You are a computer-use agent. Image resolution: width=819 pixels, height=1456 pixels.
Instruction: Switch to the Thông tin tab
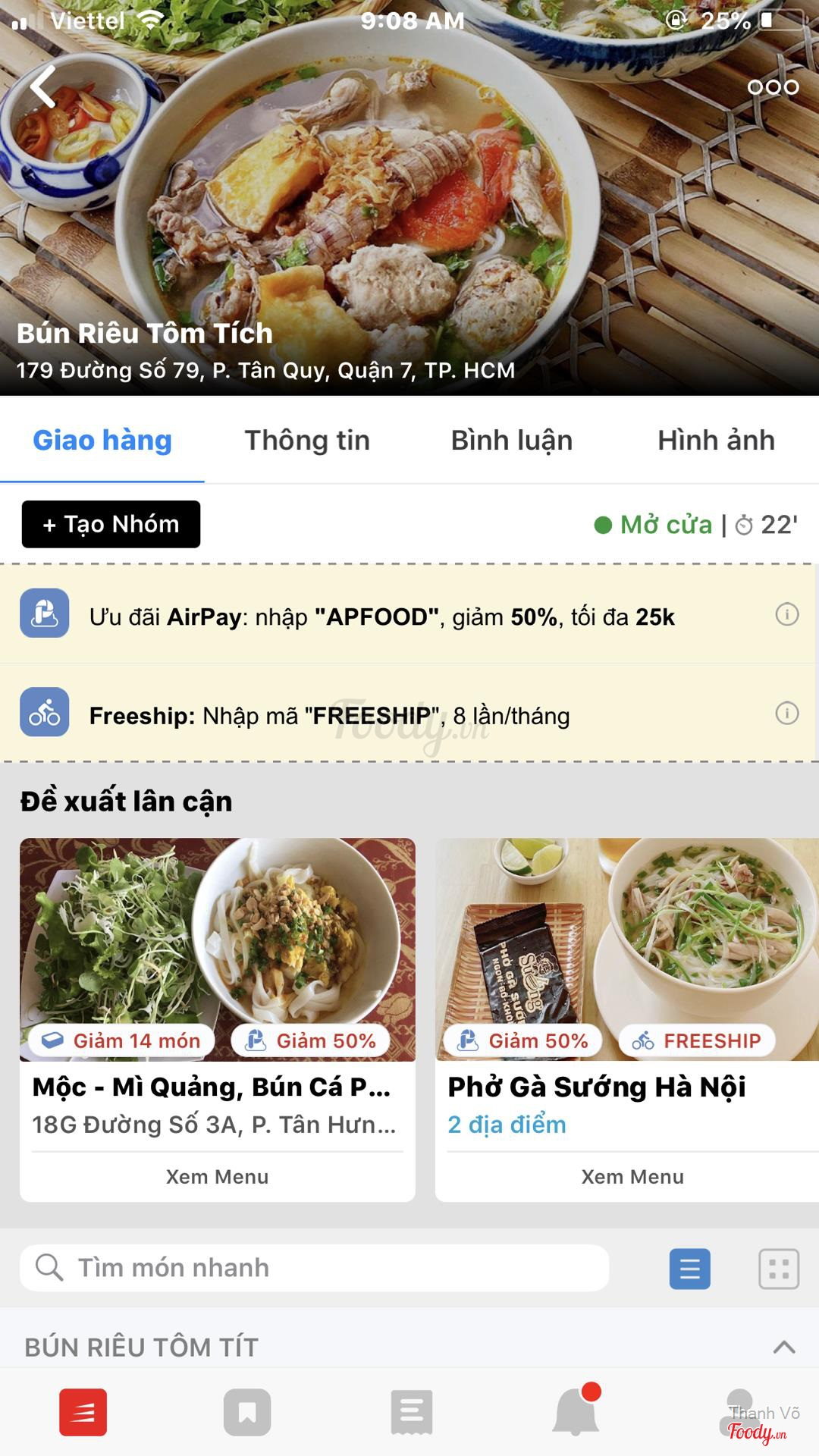pyautogui.click(x=307, y=441)
